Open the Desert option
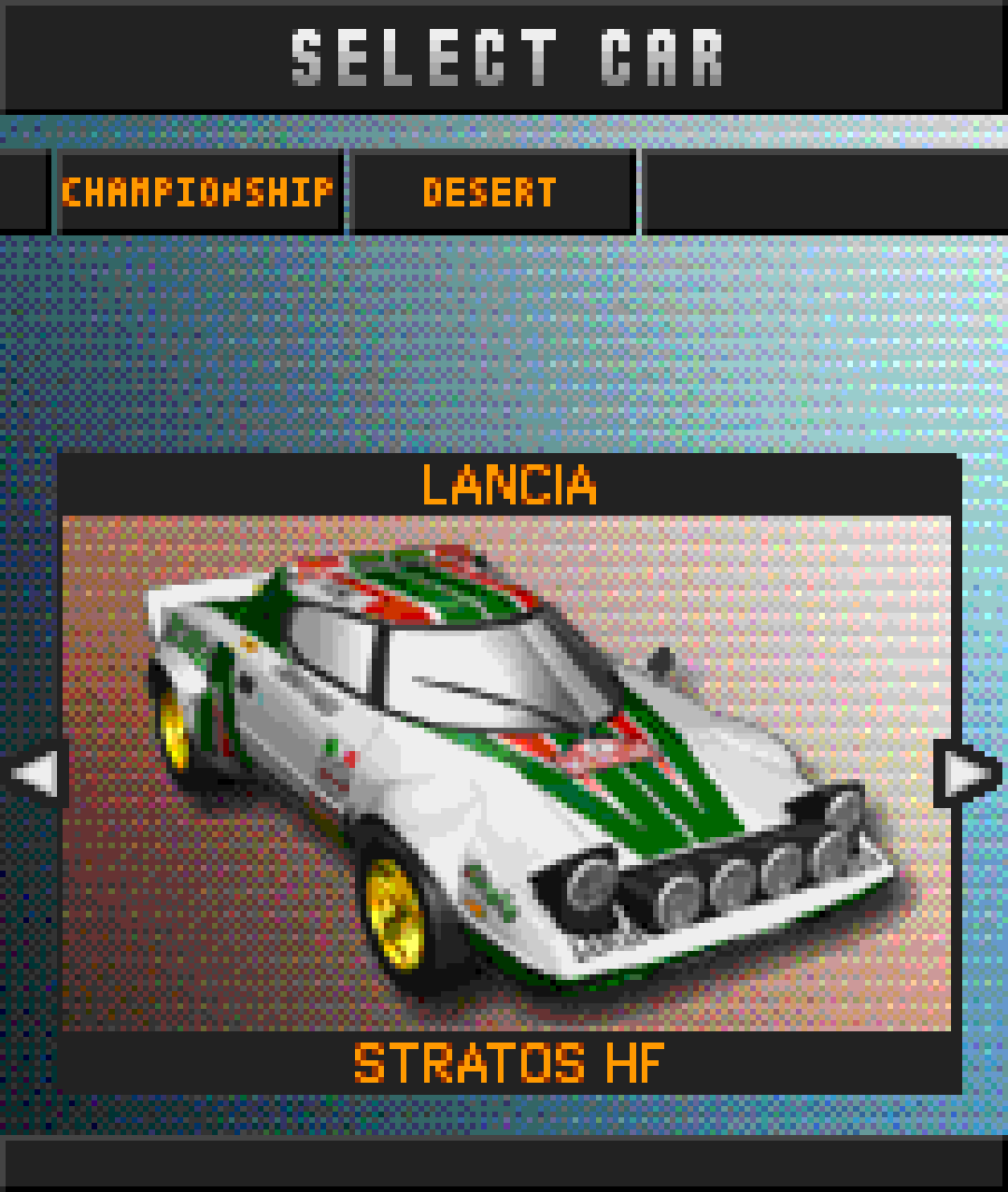Image resolution: width=1008 pixels, height=1192 pixels. [490, 192]
